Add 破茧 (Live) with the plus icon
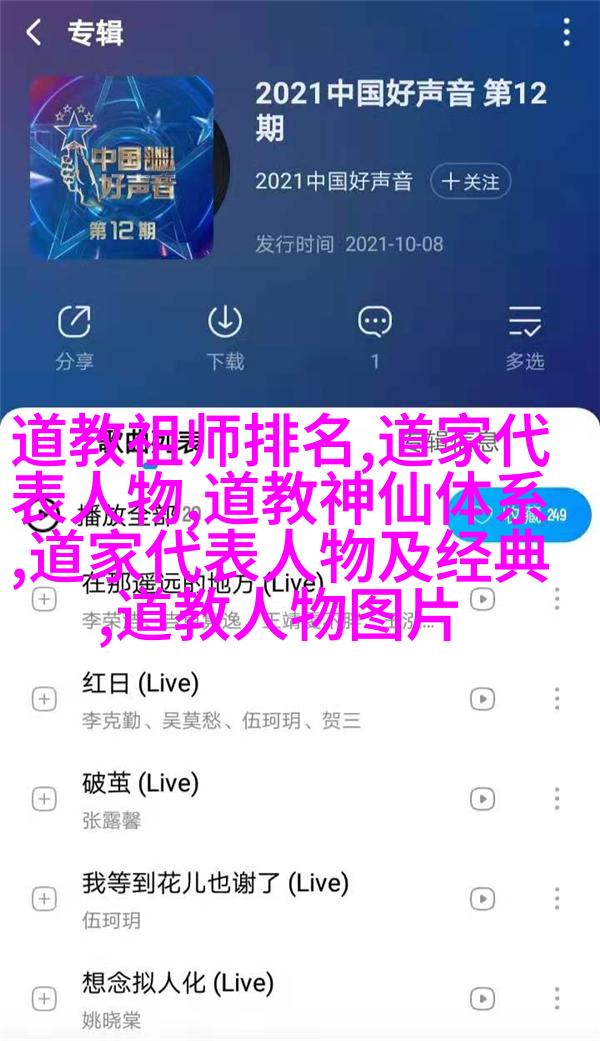 (x=43, y=798)
